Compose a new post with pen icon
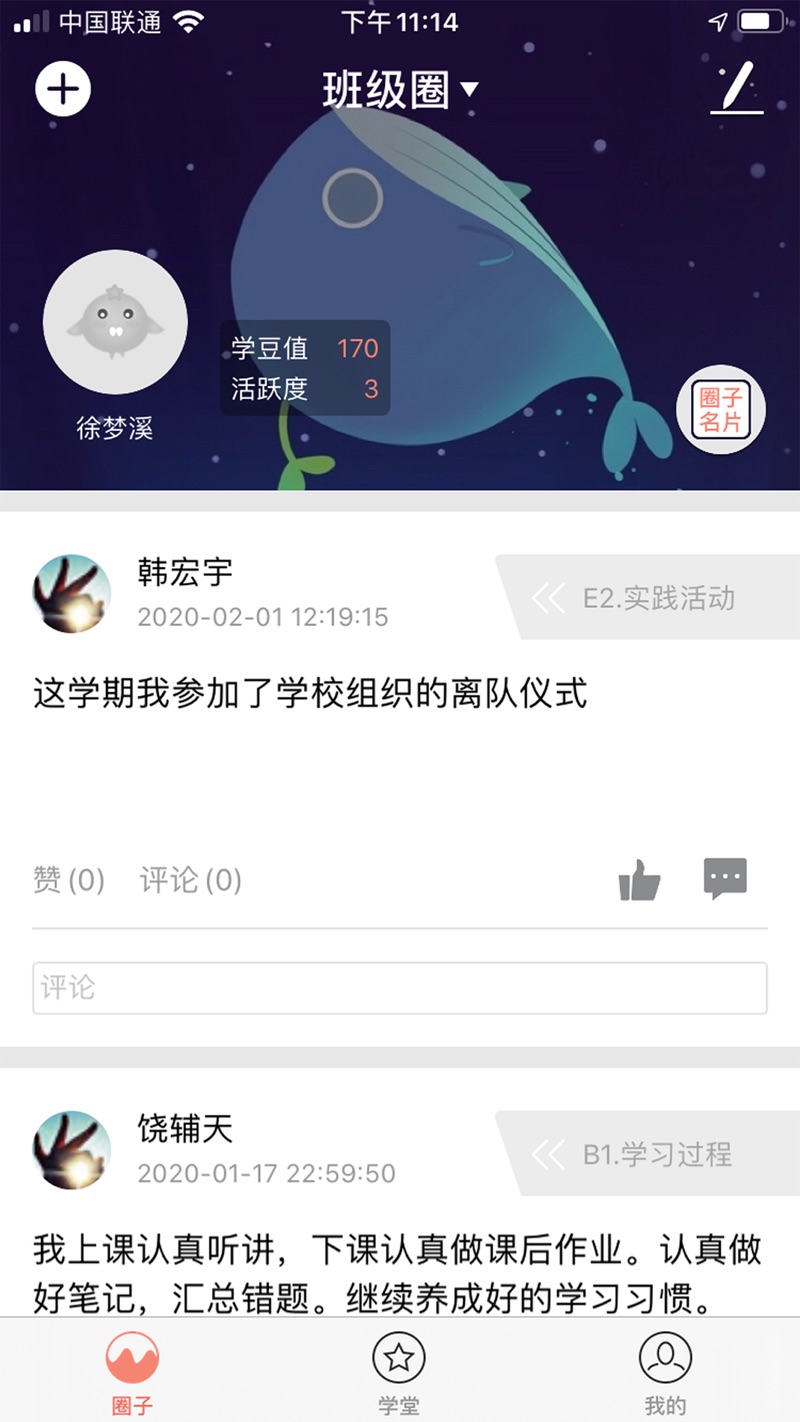 click(x=737, y=89)
